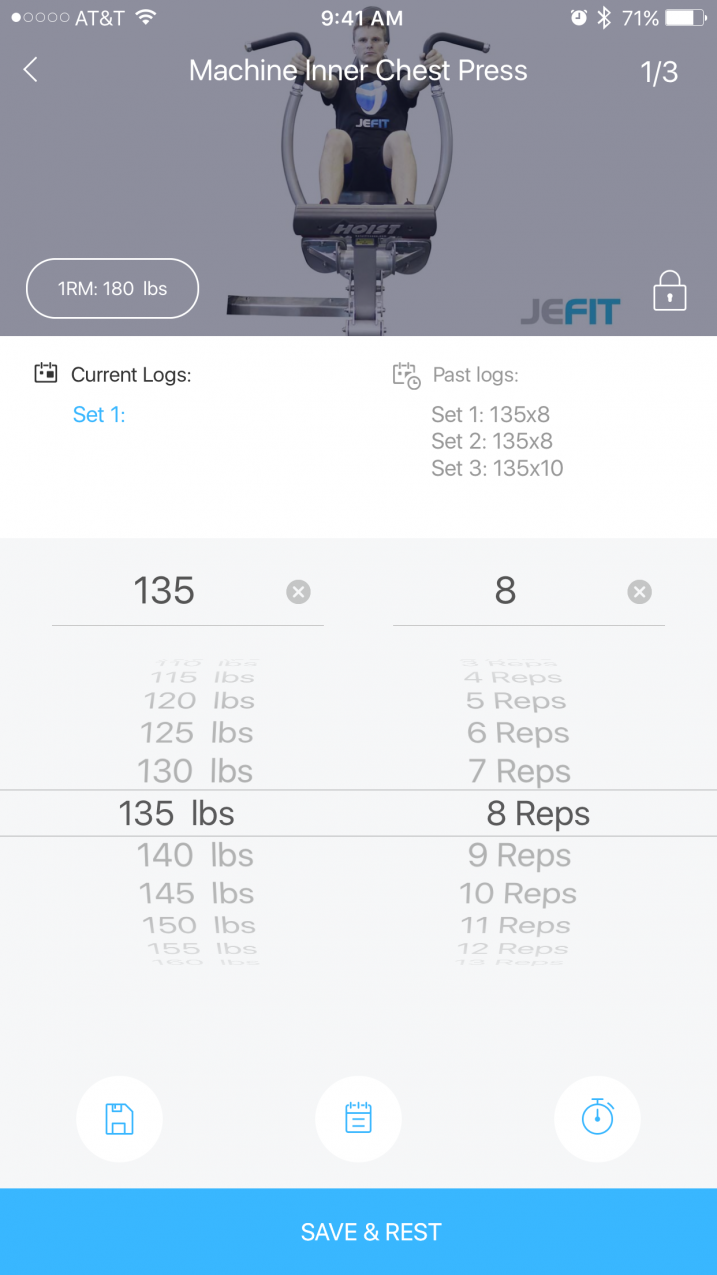717x1275 pixels.
Task: Select 140 lbs in the weight picker
Action: [195, 856]
